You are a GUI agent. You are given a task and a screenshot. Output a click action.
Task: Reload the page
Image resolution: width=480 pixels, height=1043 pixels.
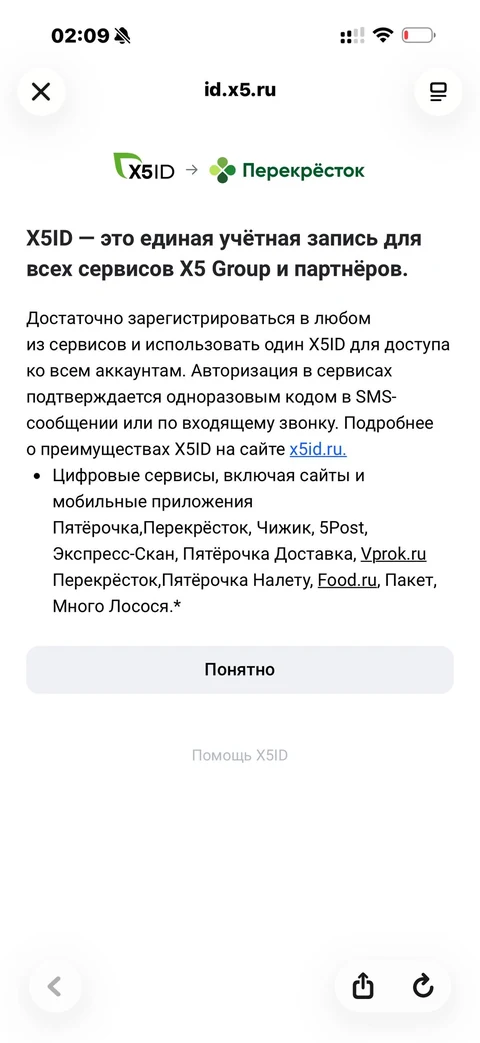pos(423,986)
